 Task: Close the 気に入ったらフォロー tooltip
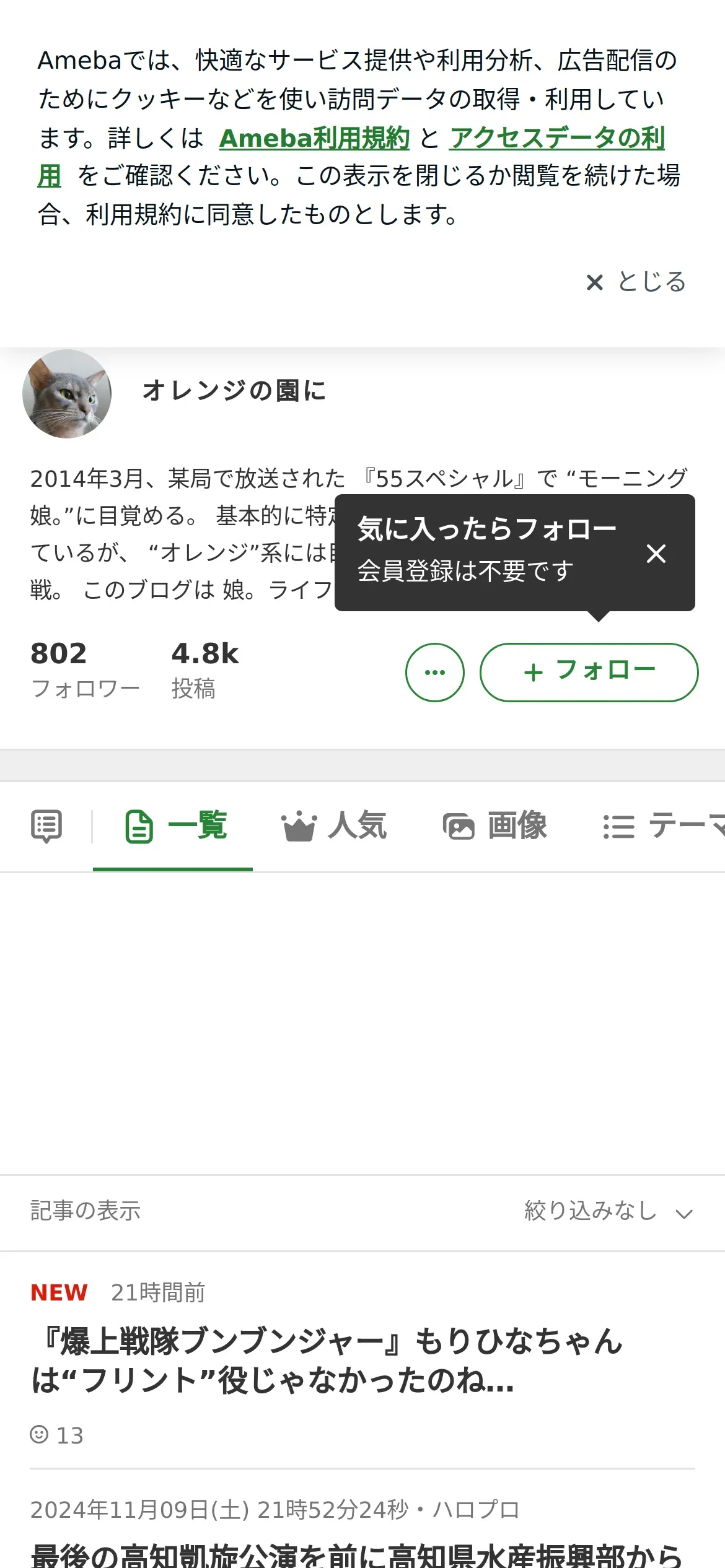point(656,553)
